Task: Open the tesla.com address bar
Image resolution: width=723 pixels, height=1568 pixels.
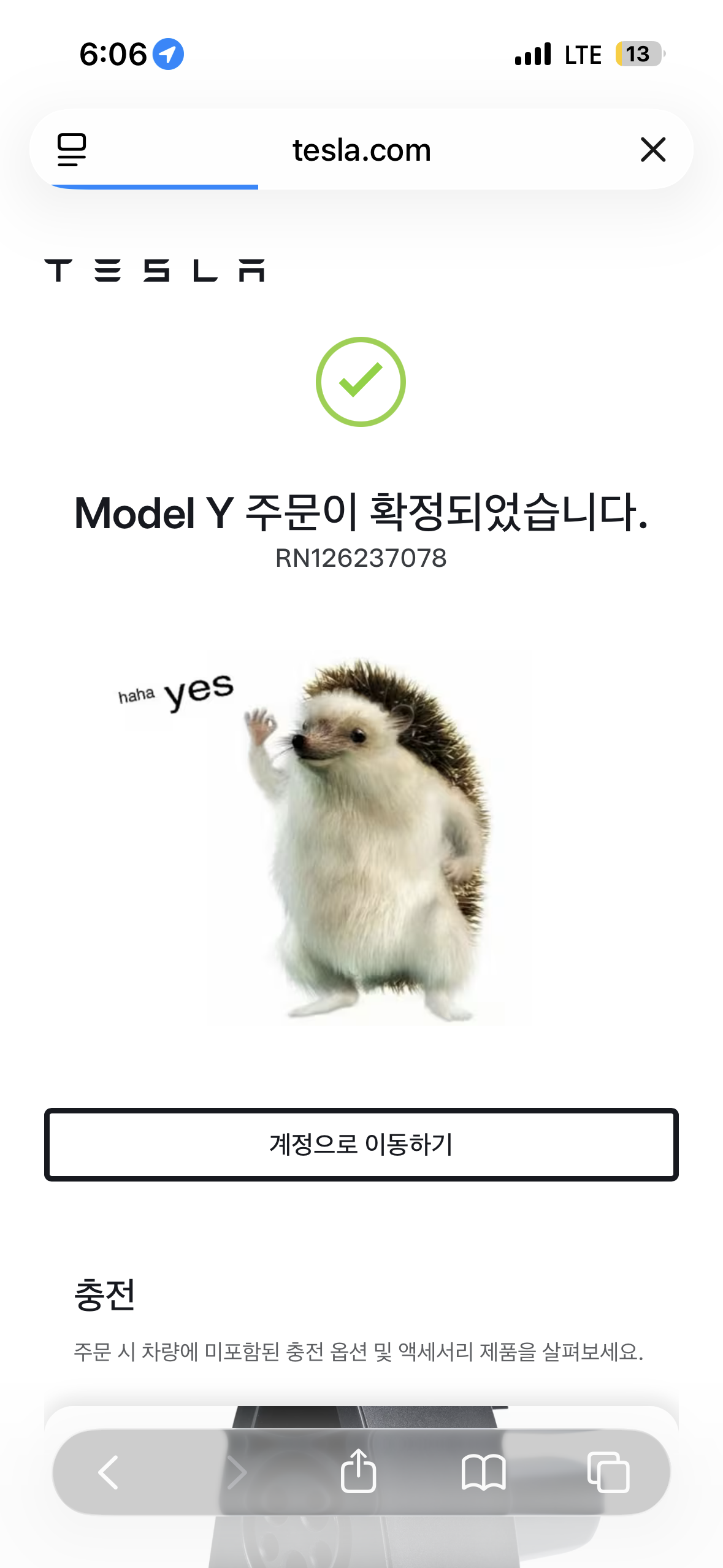Action: 361,149
